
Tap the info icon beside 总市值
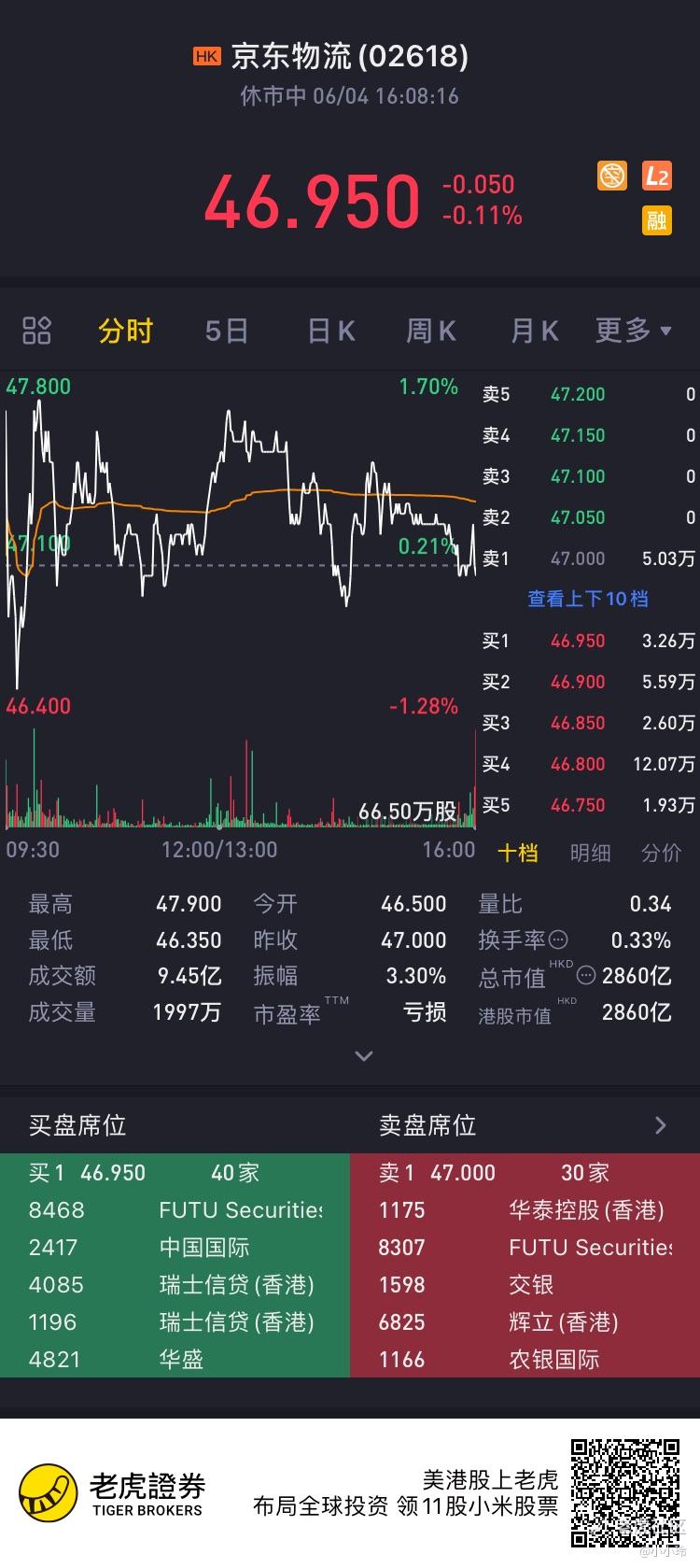[586, 976]
